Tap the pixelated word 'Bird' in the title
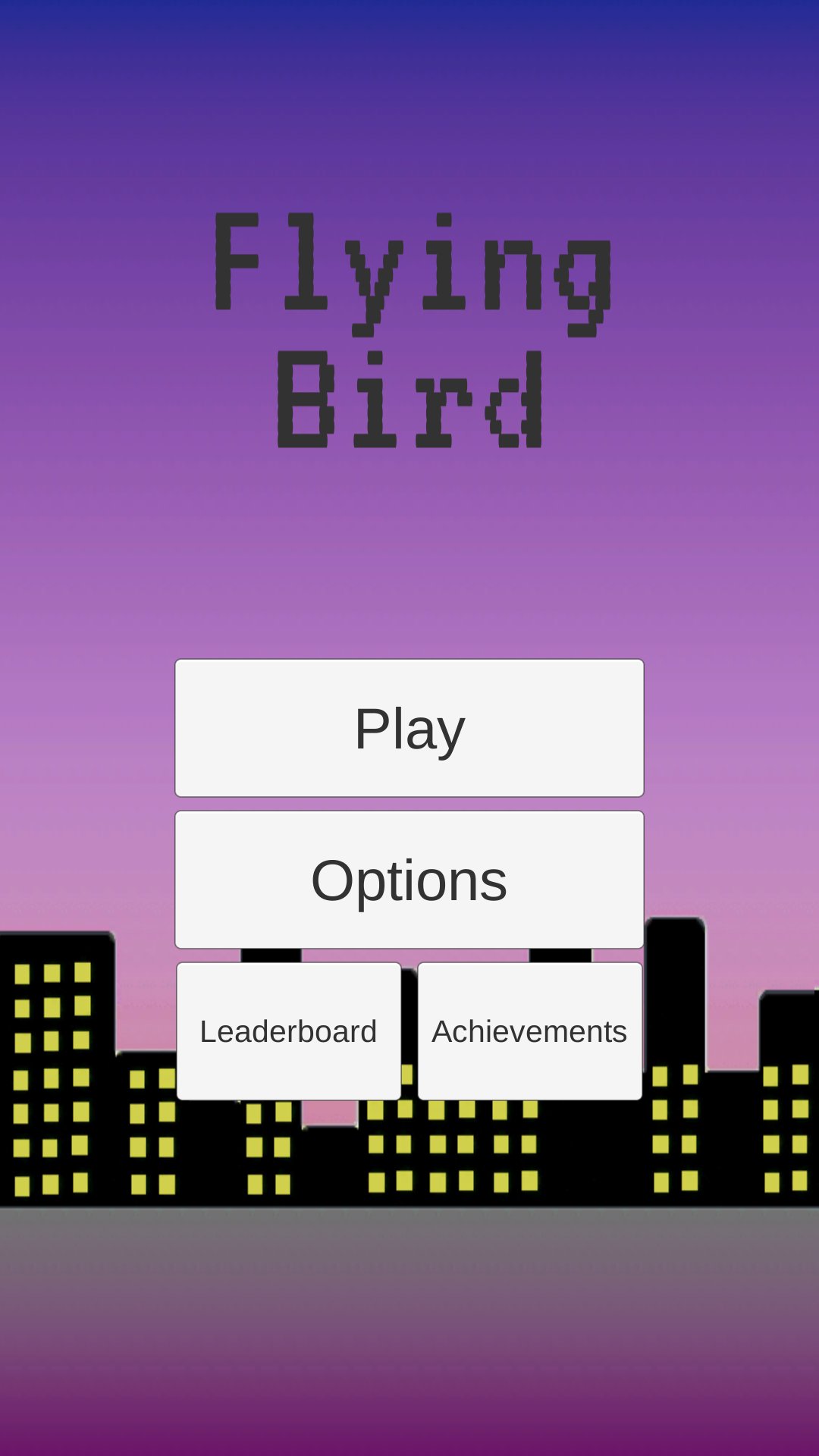 click(409, 398)
